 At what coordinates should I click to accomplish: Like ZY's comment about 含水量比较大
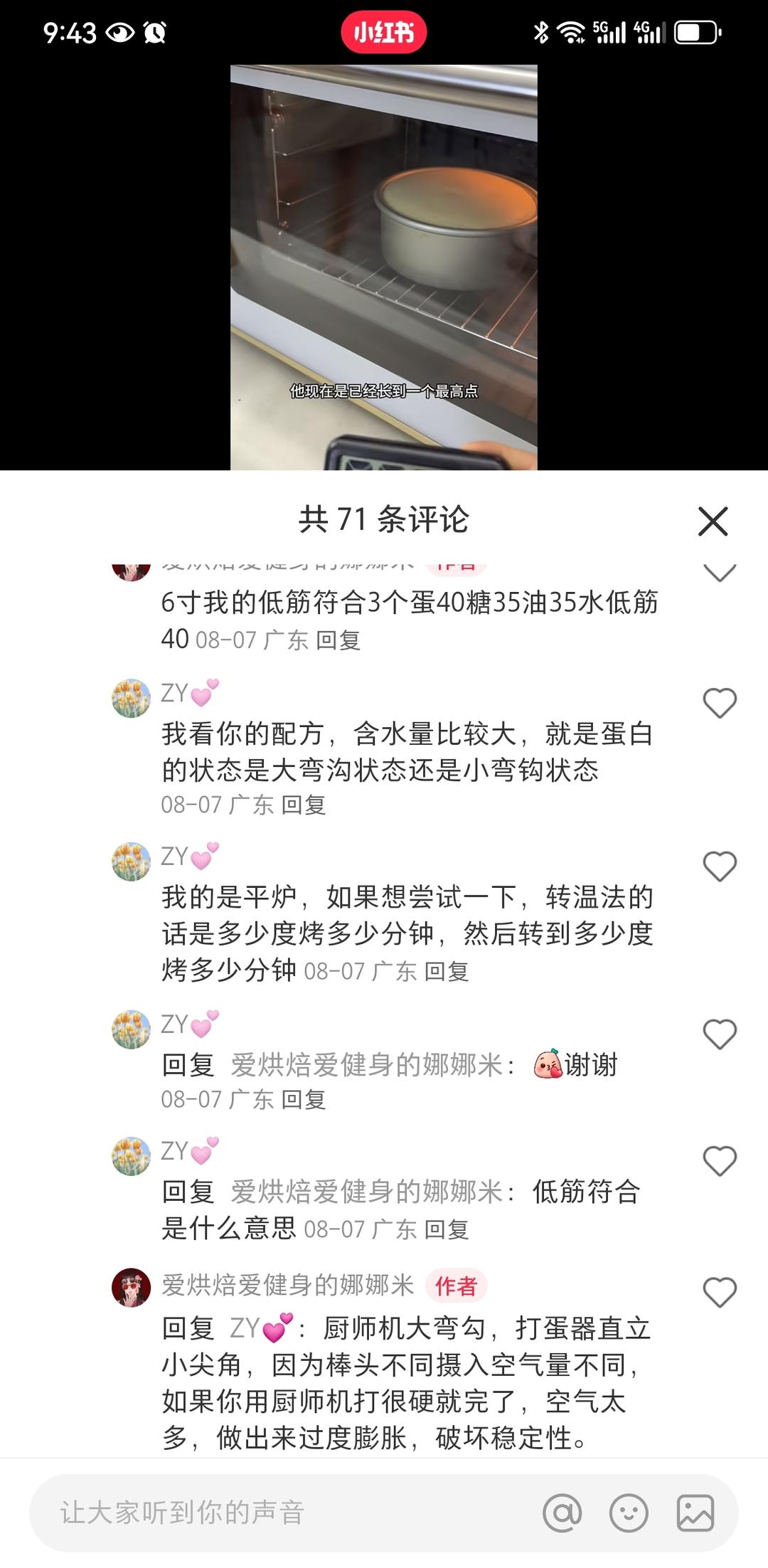(719, 703)
